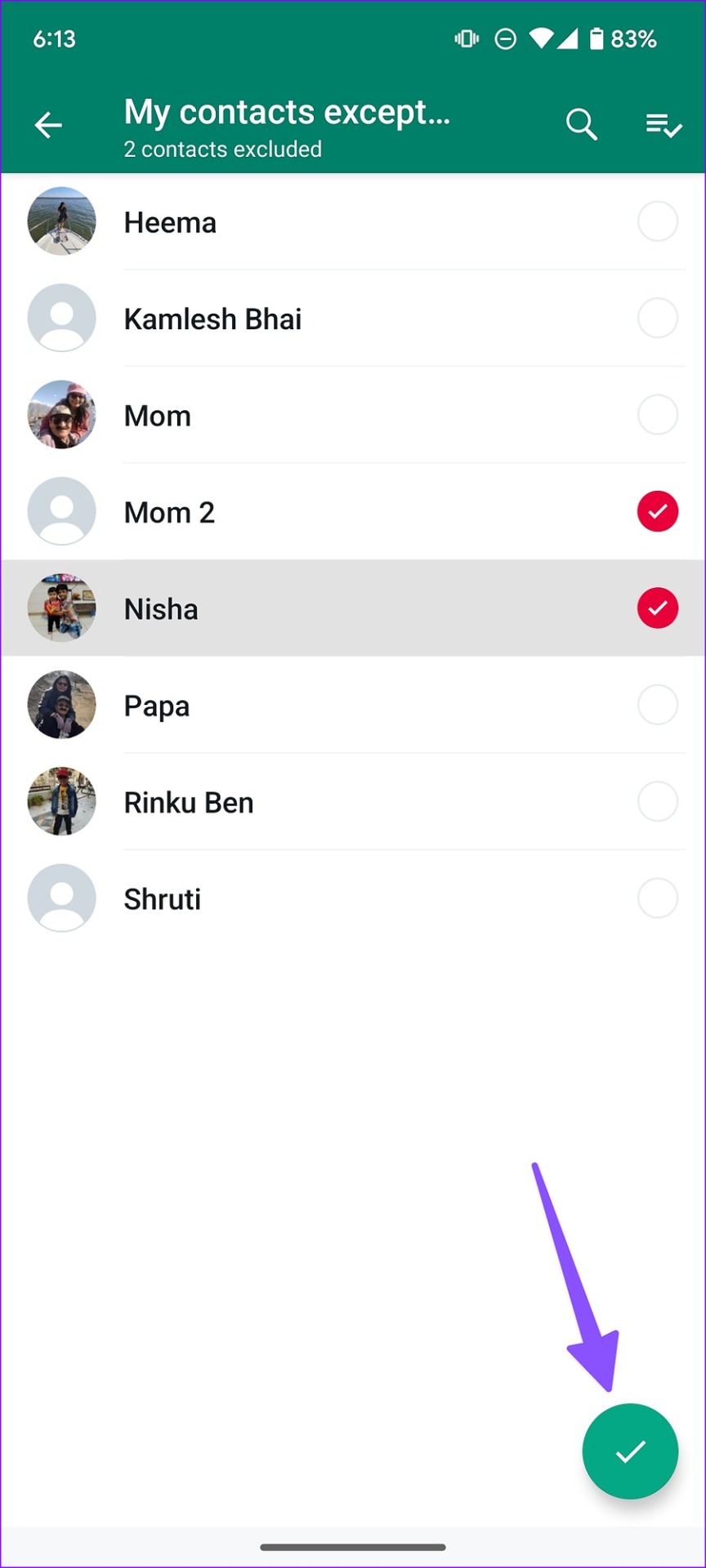The width and height of the screenshot is (706, 1568).
Task: Mark Papa as excluded
Action: 353,705
